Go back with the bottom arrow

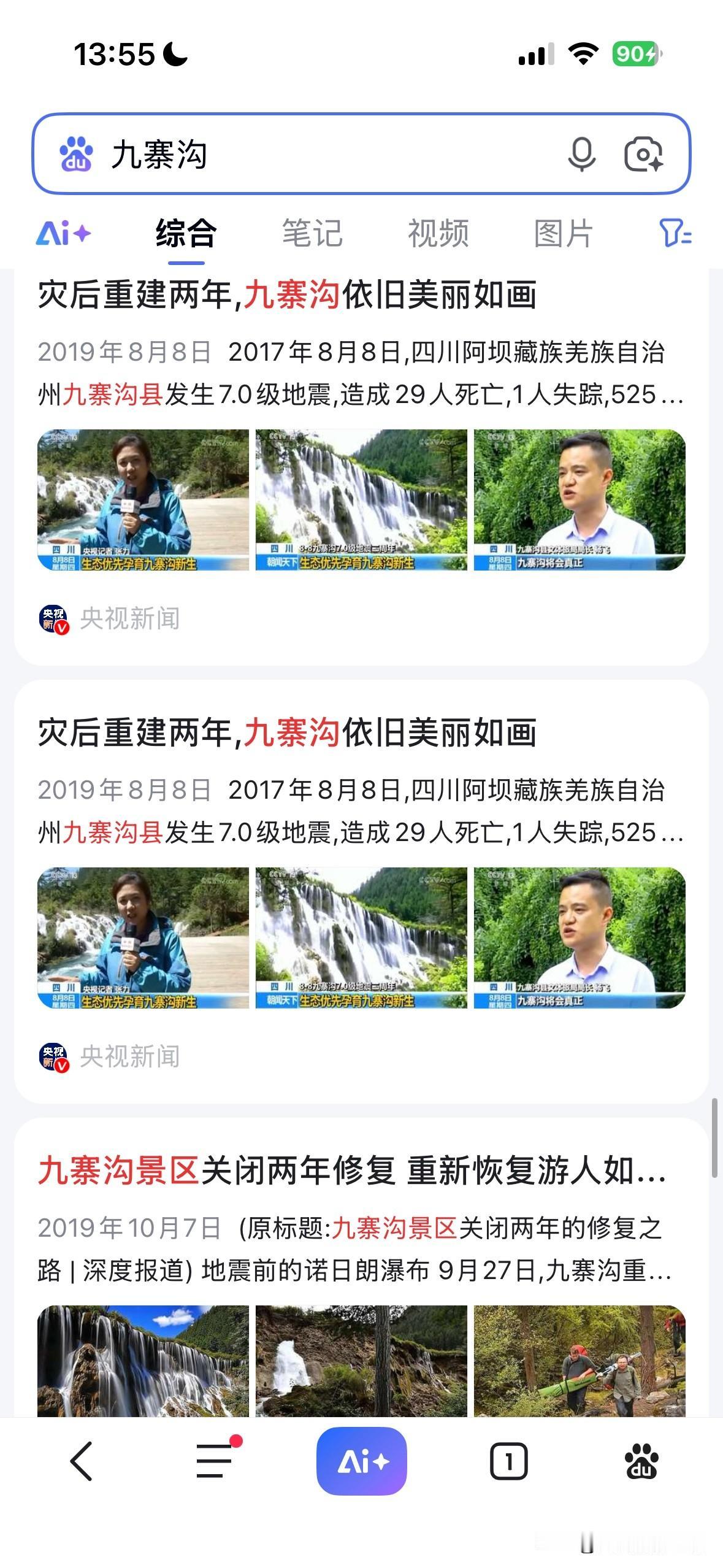(x=82, y=1461)
